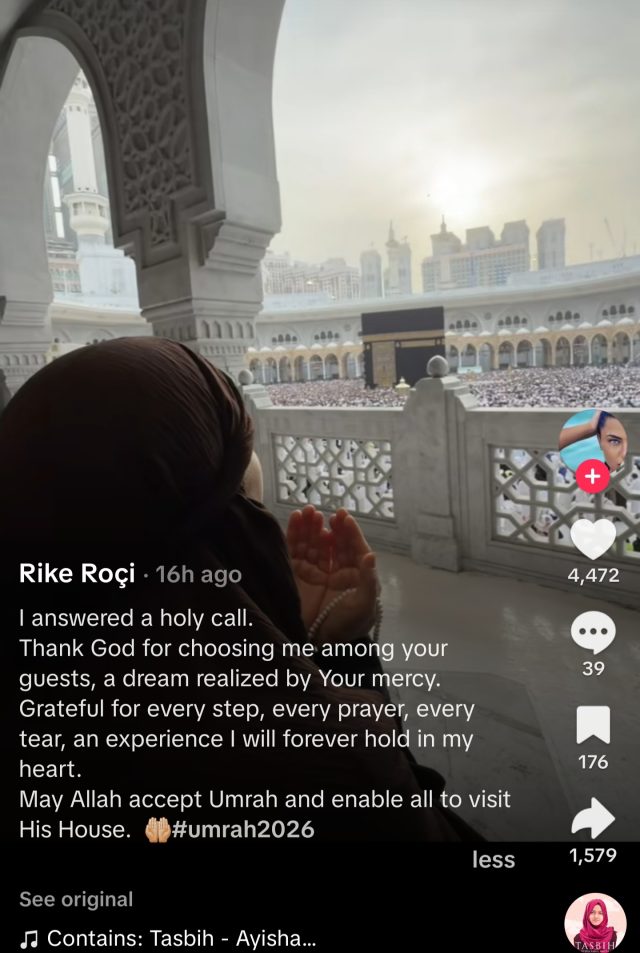Collapse the caption with 'less'
The image size is (640, 953).
coord(493,860)
